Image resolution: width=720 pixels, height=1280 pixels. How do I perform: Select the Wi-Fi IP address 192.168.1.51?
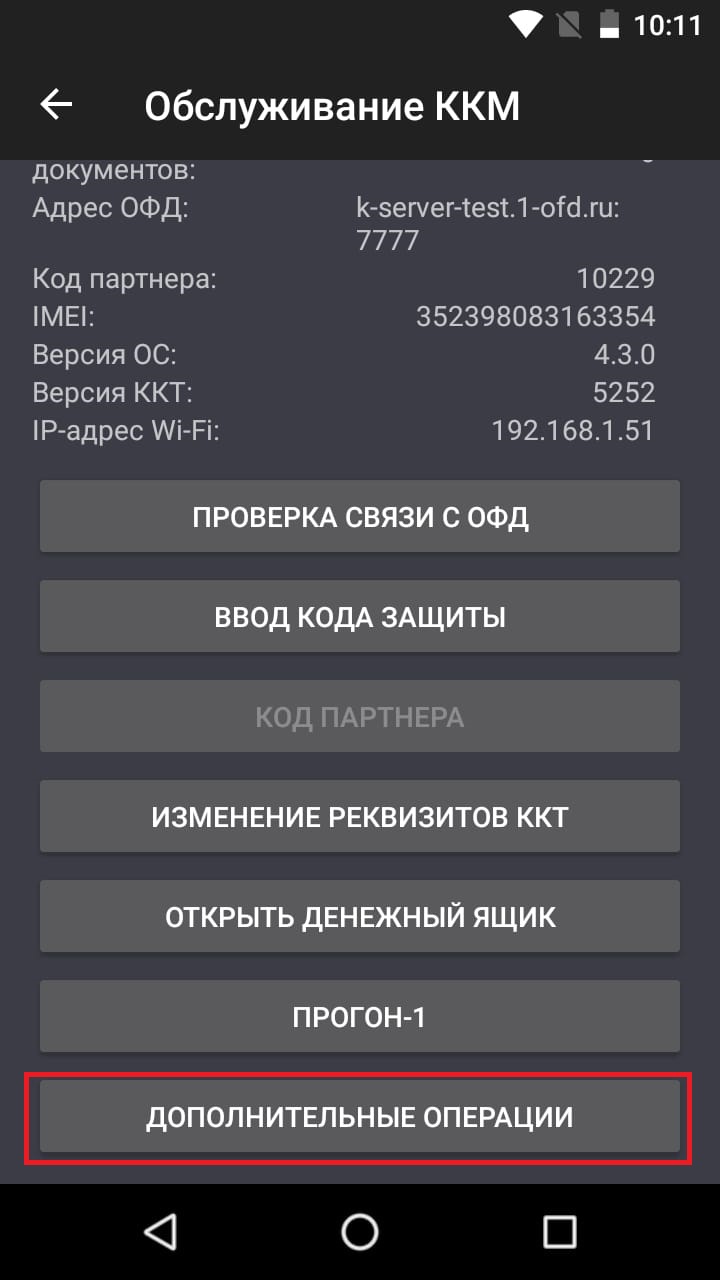(573, 430)
